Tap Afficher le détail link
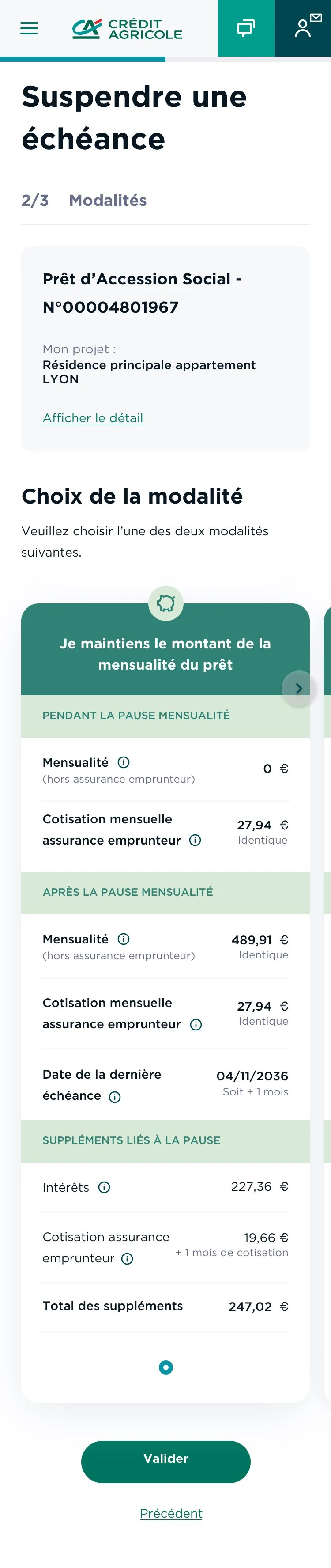The width and height of the screenshot is (331, 1568). pos(93,418)
